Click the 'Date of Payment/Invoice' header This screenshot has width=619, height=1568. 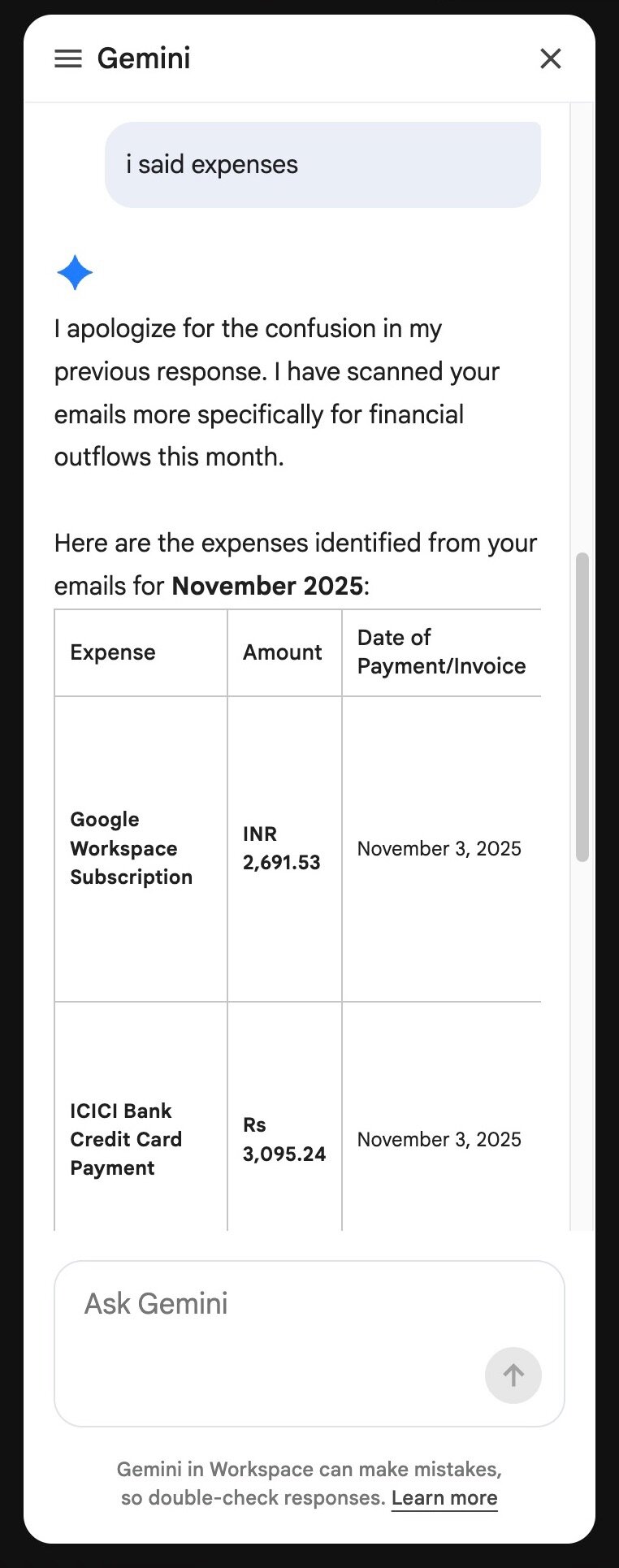(x=441, y=652)
